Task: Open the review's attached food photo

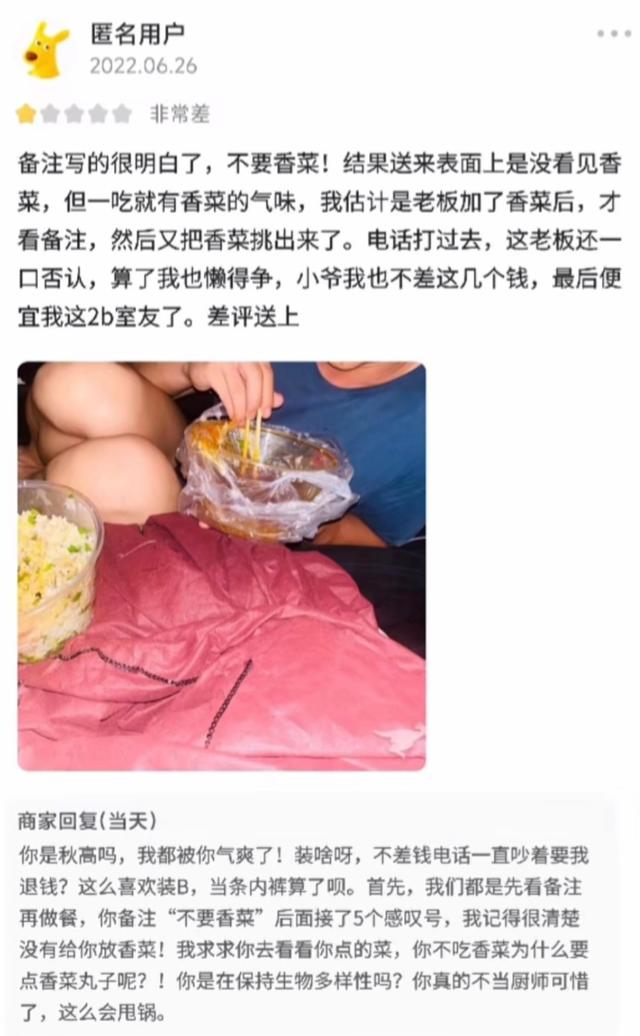Action: [222, 566]
